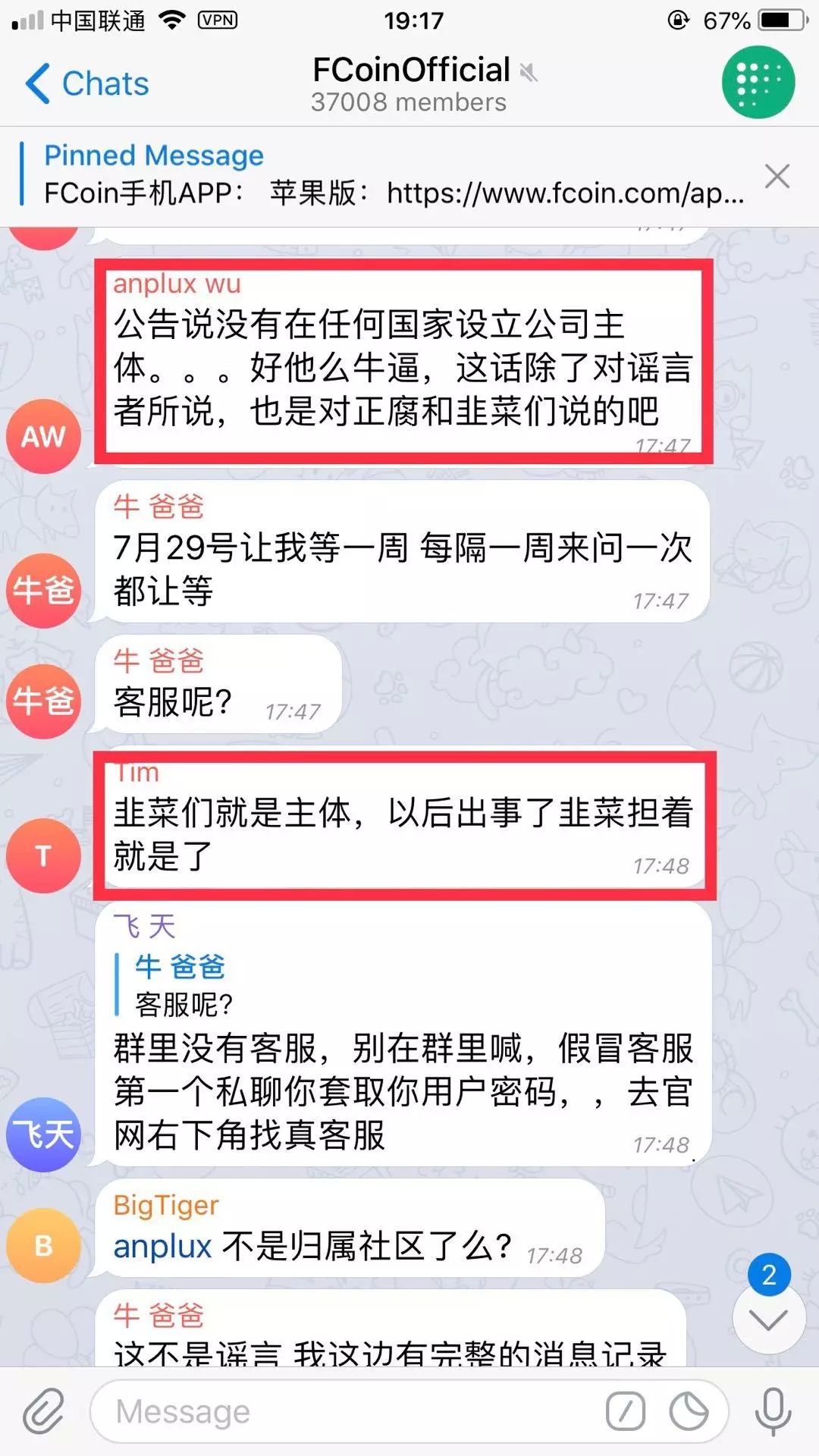819x1456 pixels.
Task: Go back to Chats list
Action: click(x=87, y=83)
